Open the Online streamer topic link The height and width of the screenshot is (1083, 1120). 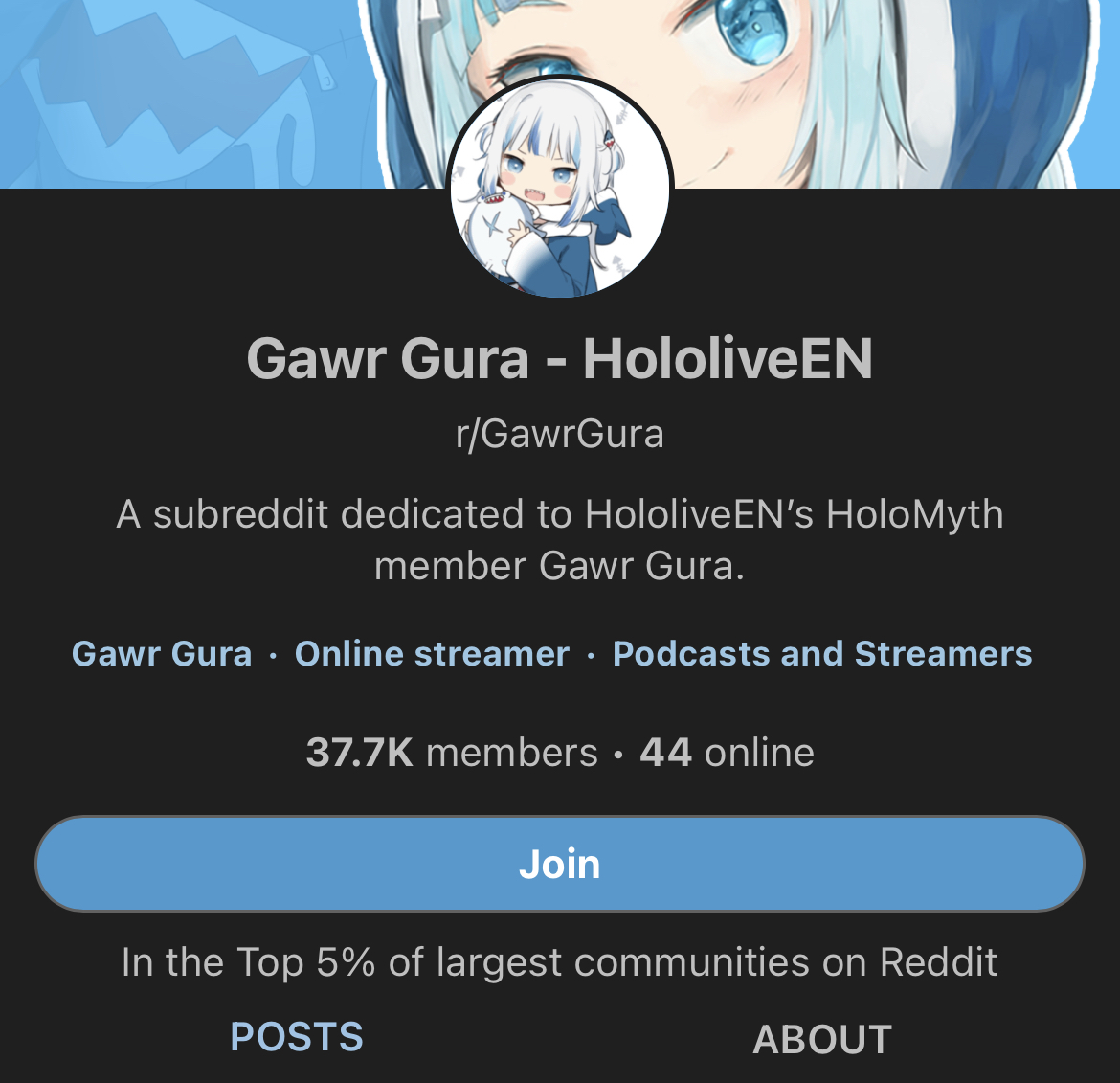[432, 654]
